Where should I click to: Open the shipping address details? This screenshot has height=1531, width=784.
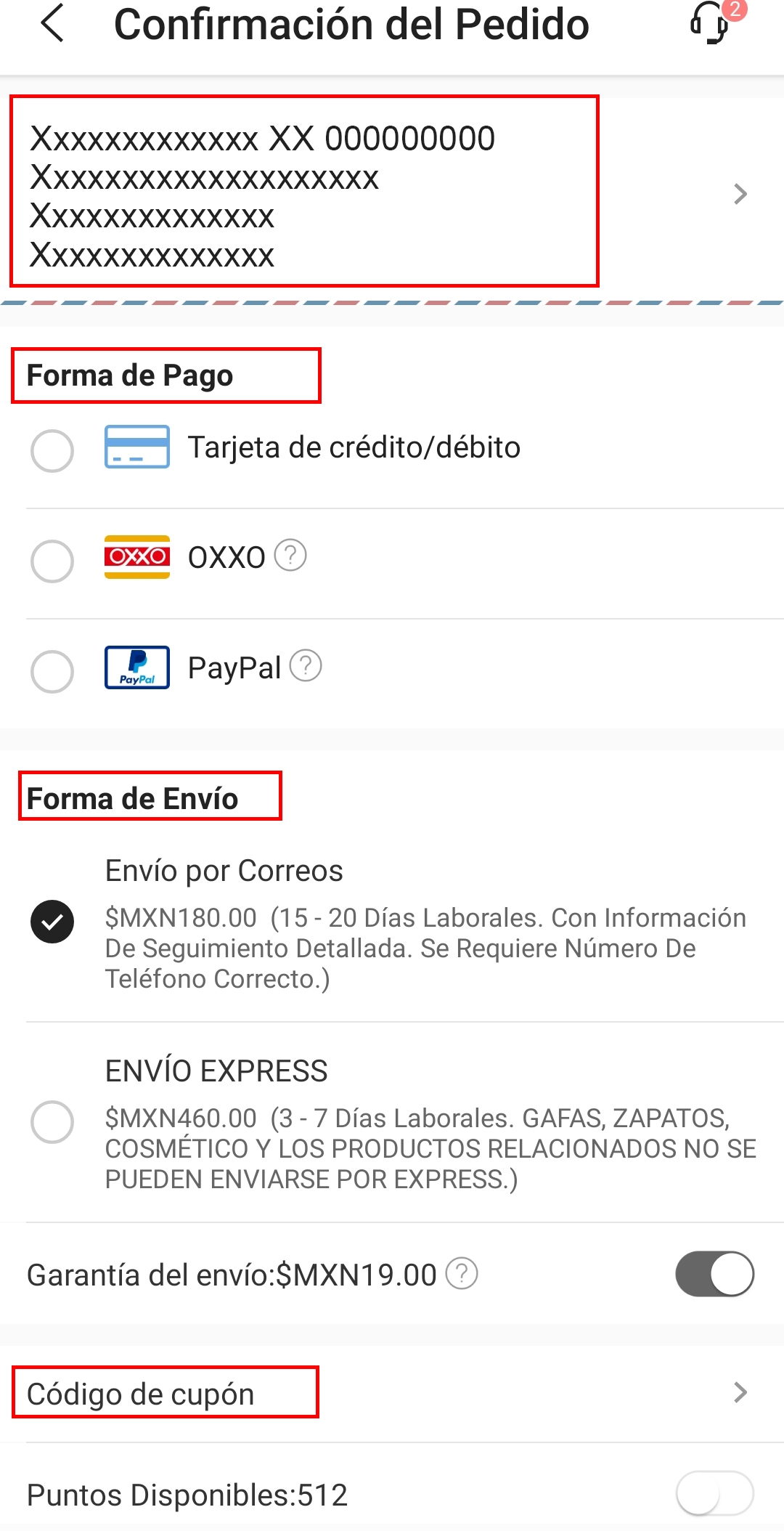point(739,194)
